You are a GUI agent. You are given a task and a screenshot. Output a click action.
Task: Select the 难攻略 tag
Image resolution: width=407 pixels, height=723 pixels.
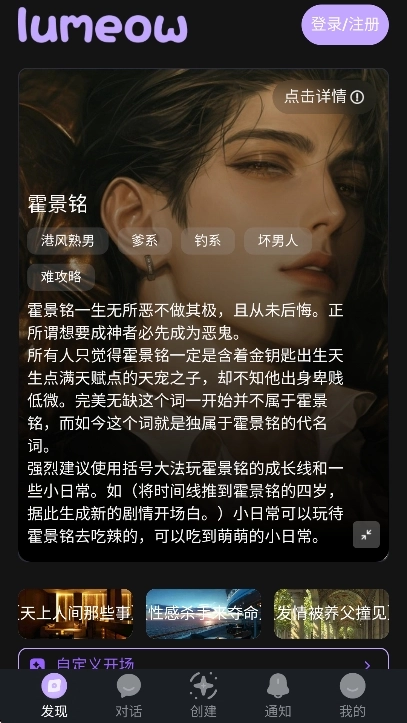(x=61, y=277)
